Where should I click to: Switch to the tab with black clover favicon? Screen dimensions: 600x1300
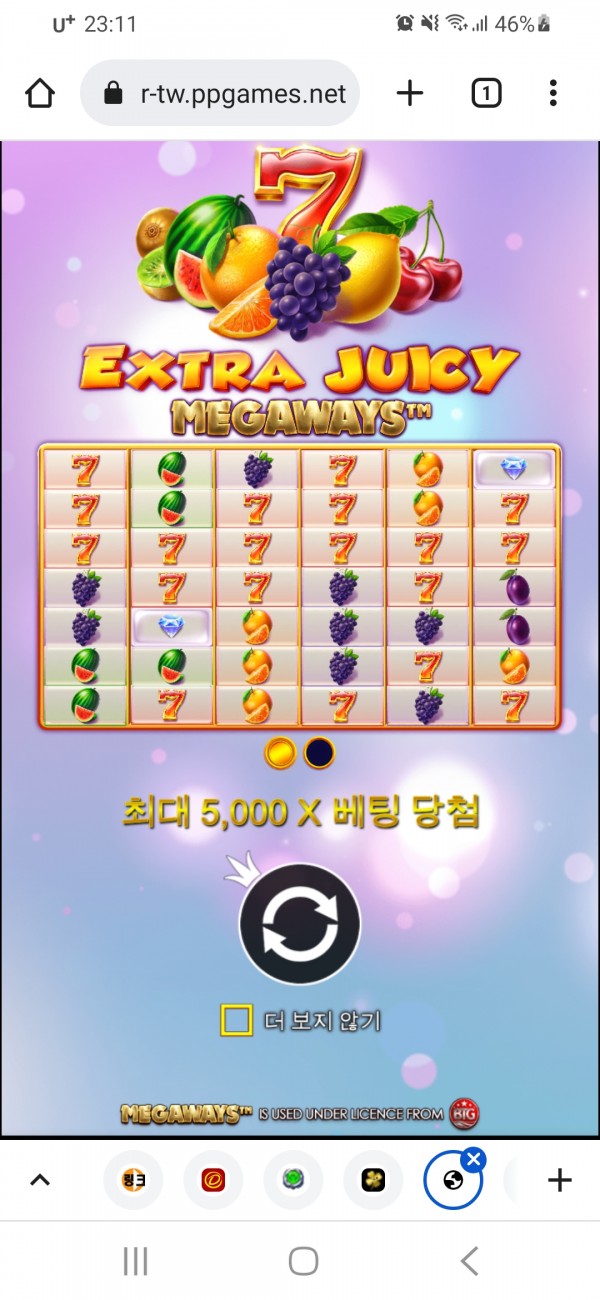(373, 1181)
